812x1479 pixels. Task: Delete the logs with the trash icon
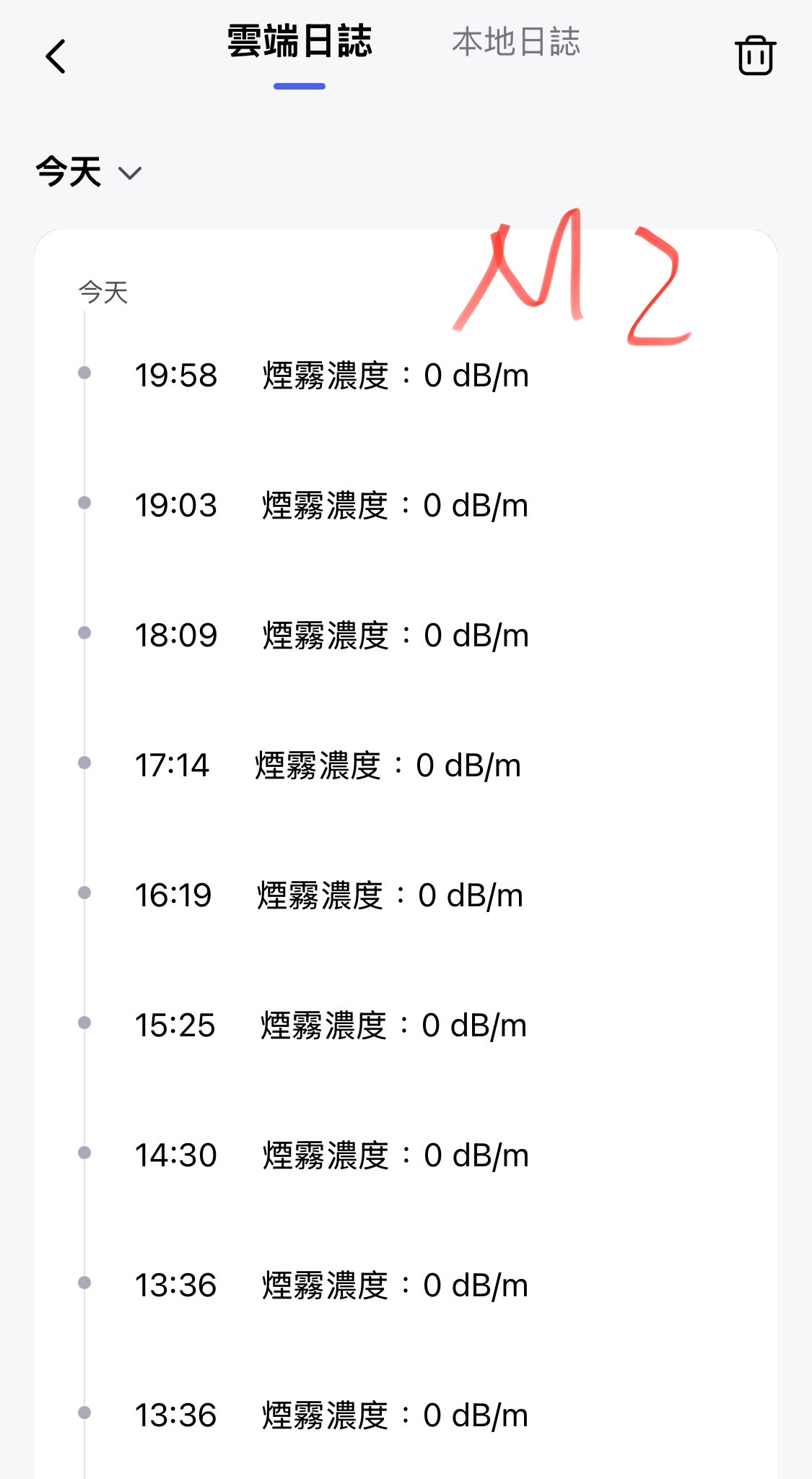[x=755, y=56]
